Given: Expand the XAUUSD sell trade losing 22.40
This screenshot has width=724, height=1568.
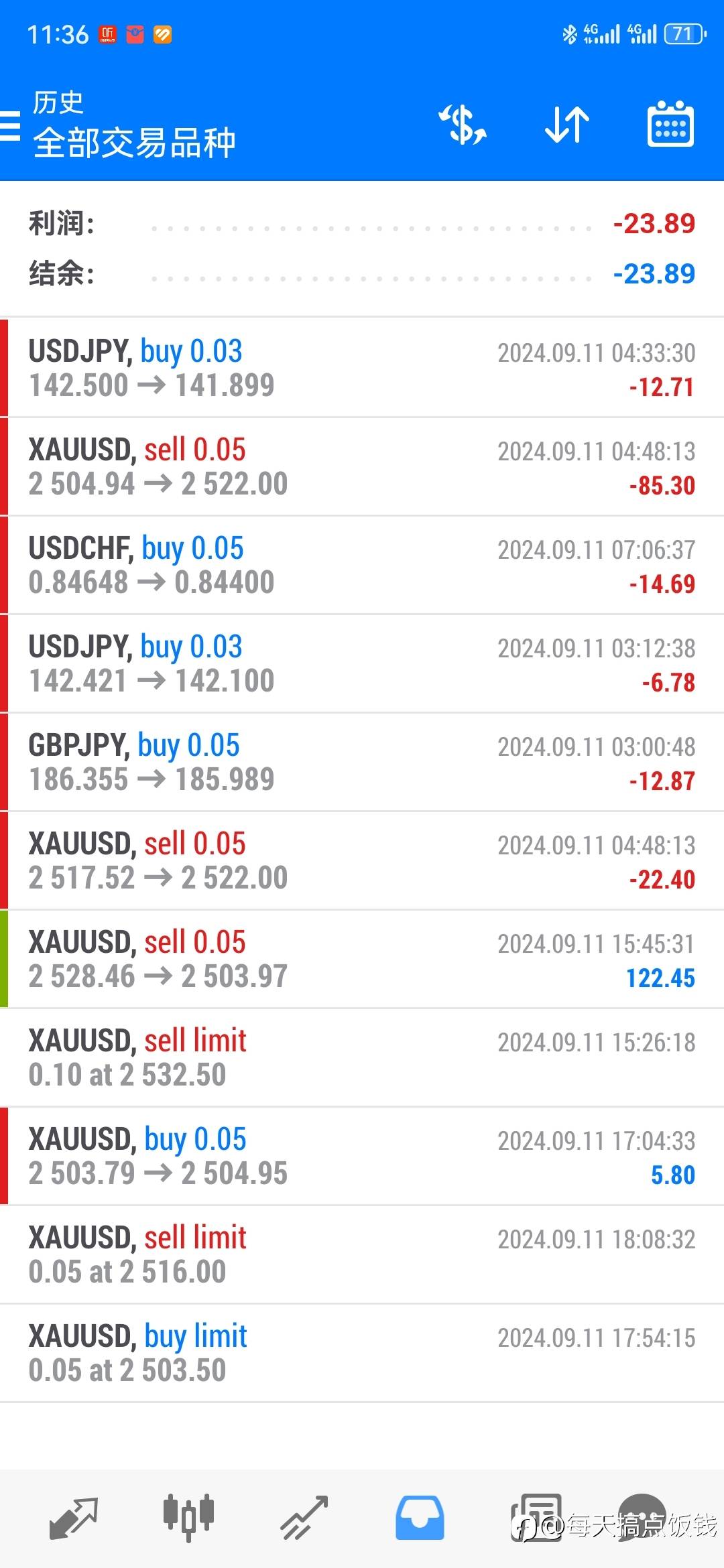Looking at the screenshot, I should (362, 860).
